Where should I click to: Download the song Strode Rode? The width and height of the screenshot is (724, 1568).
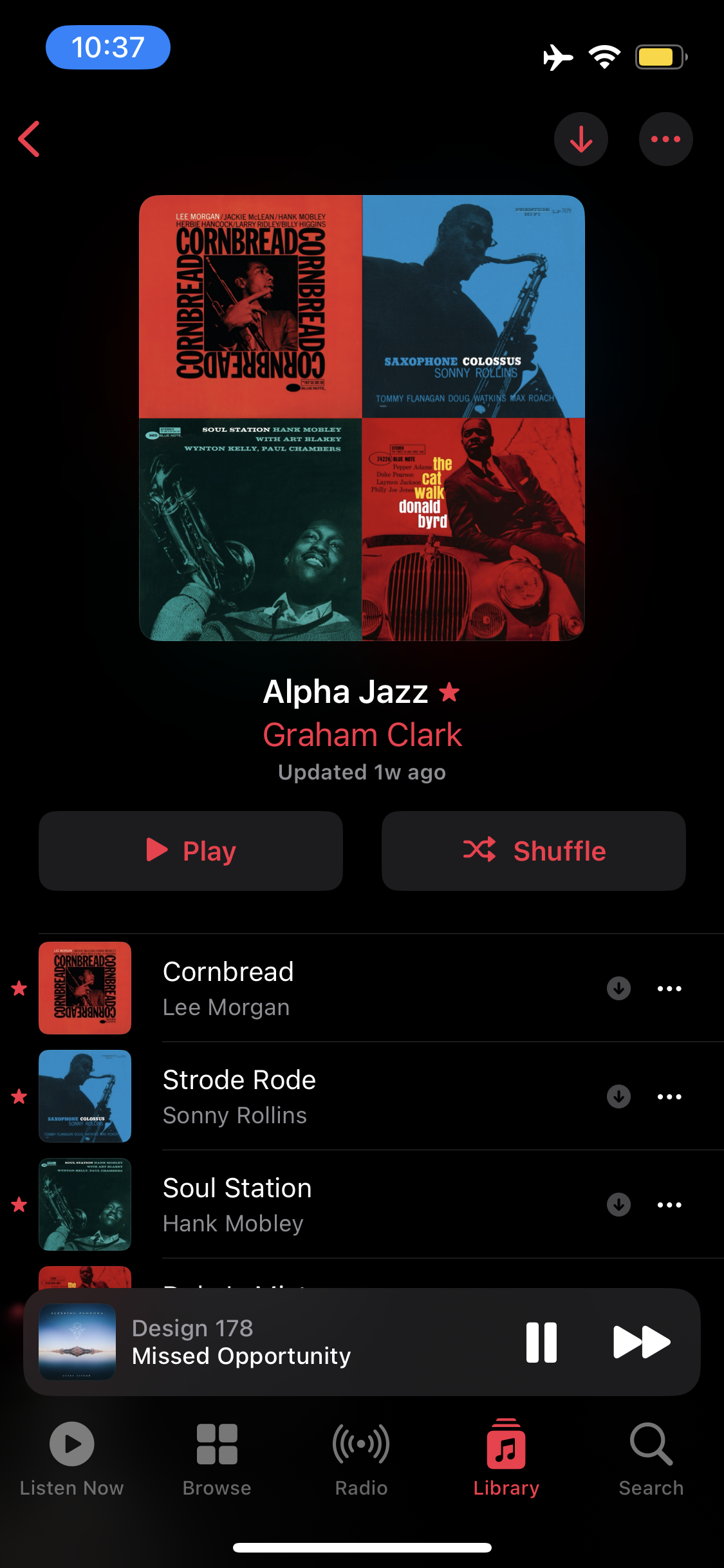[x=618, y=1096]
